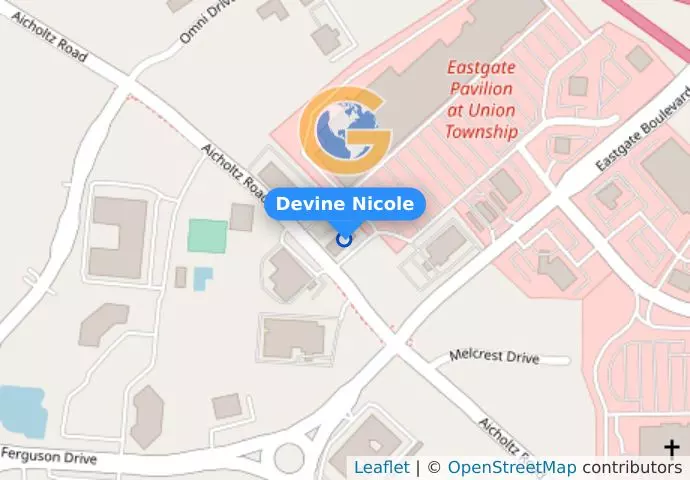This screenshot has width=690, height=480.
Task: Tap the blue location marker pin
Action: point(345,239)
